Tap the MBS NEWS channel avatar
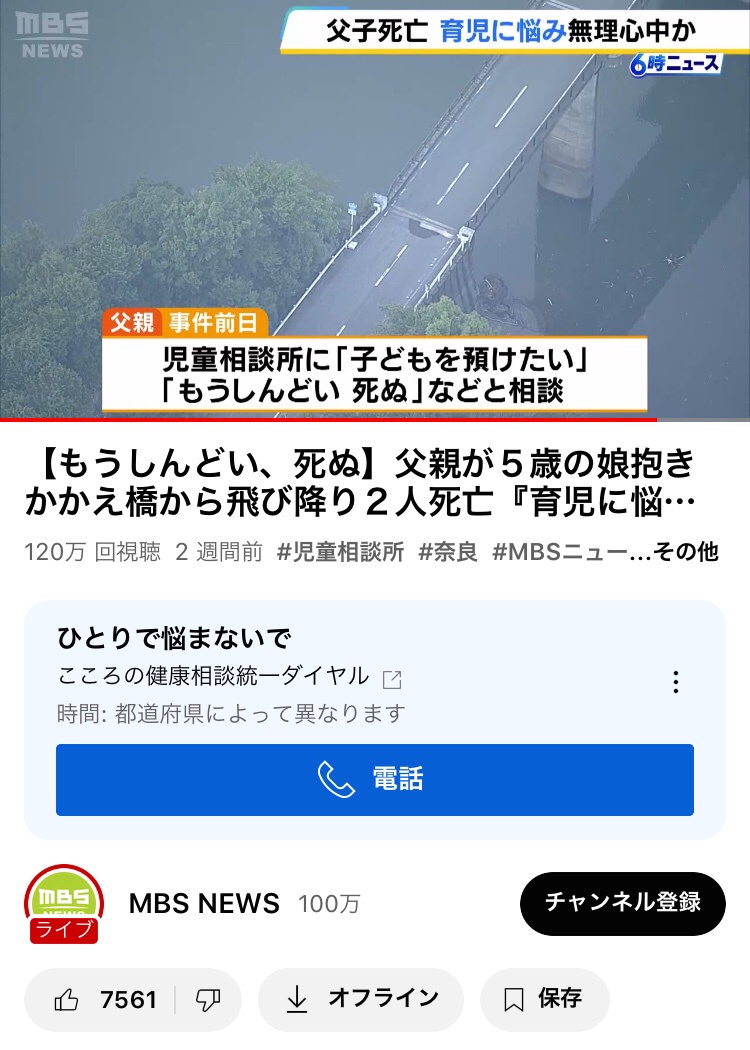 tap(62, 903)
